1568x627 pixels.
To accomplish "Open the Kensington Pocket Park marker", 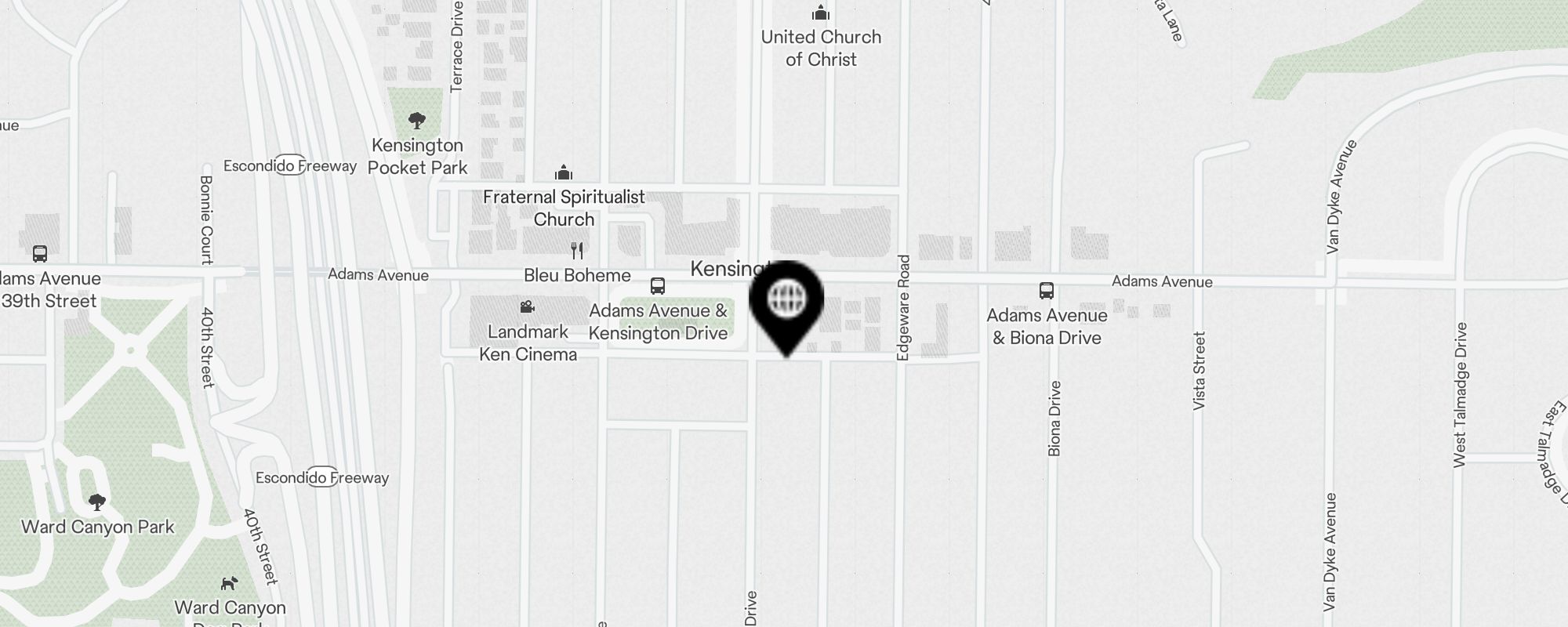I will coord(417,121).
